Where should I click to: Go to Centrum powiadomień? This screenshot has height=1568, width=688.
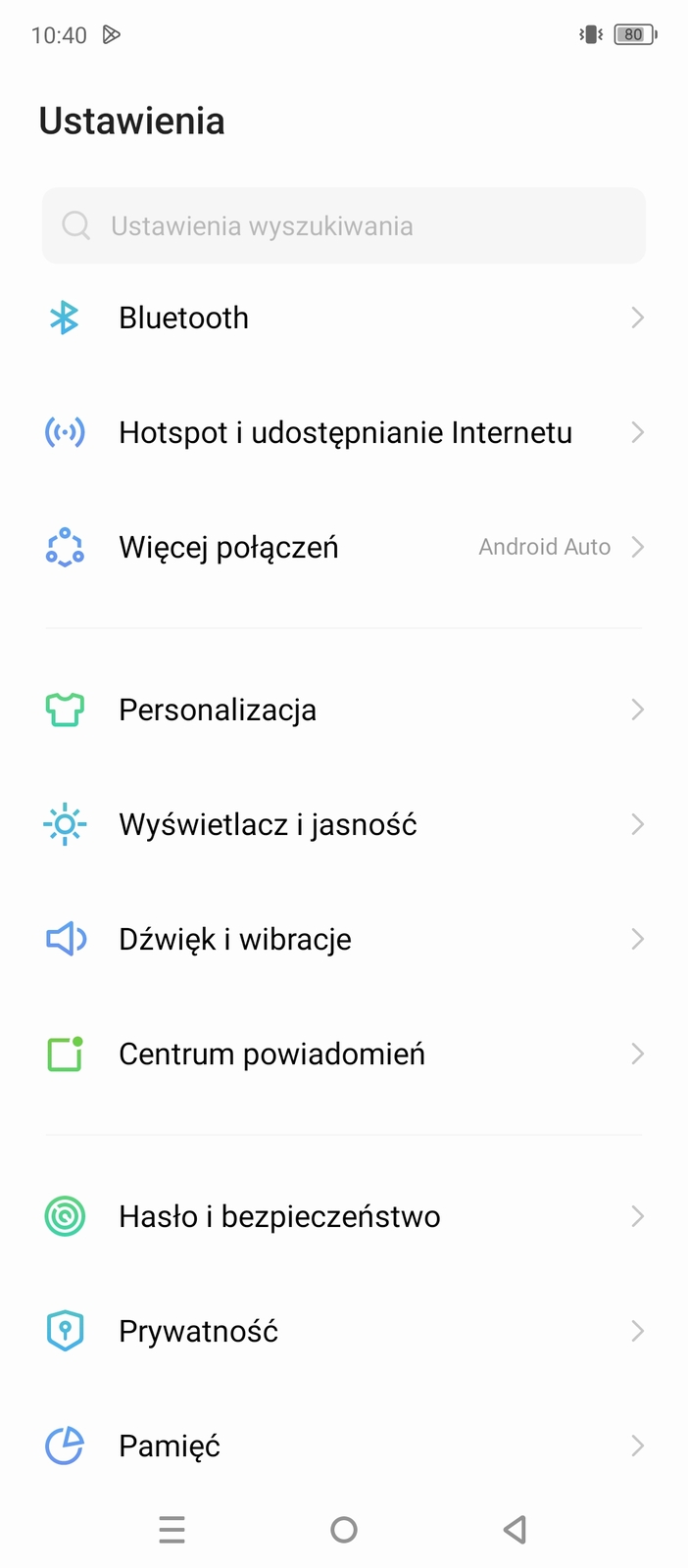point(343,1053)
